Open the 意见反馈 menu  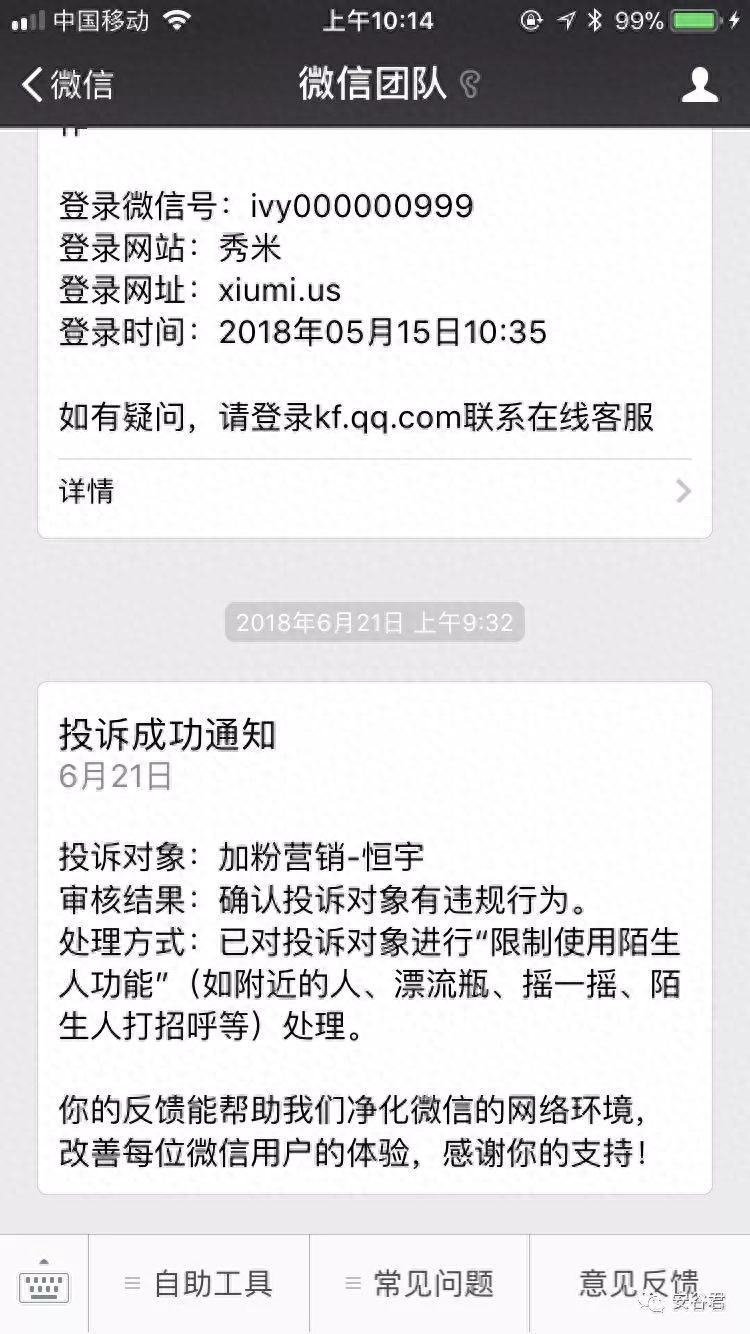638,1284
